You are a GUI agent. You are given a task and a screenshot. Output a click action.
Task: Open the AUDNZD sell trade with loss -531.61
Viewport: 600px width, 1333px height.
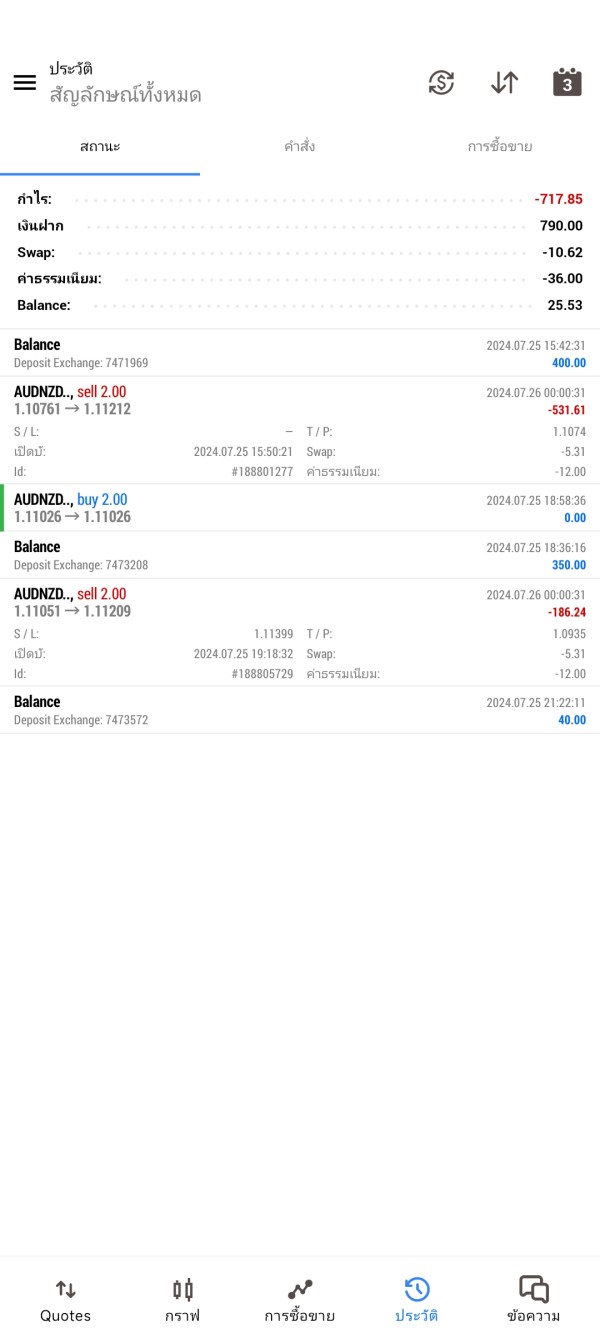[300, 430]
